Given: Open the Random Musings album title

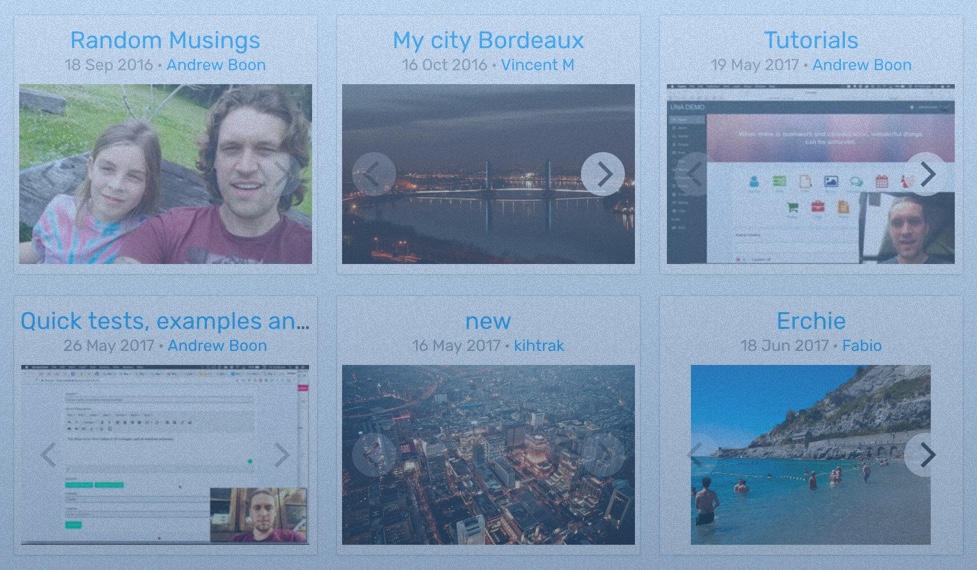Looking at the screenshot, I should 165,41.
